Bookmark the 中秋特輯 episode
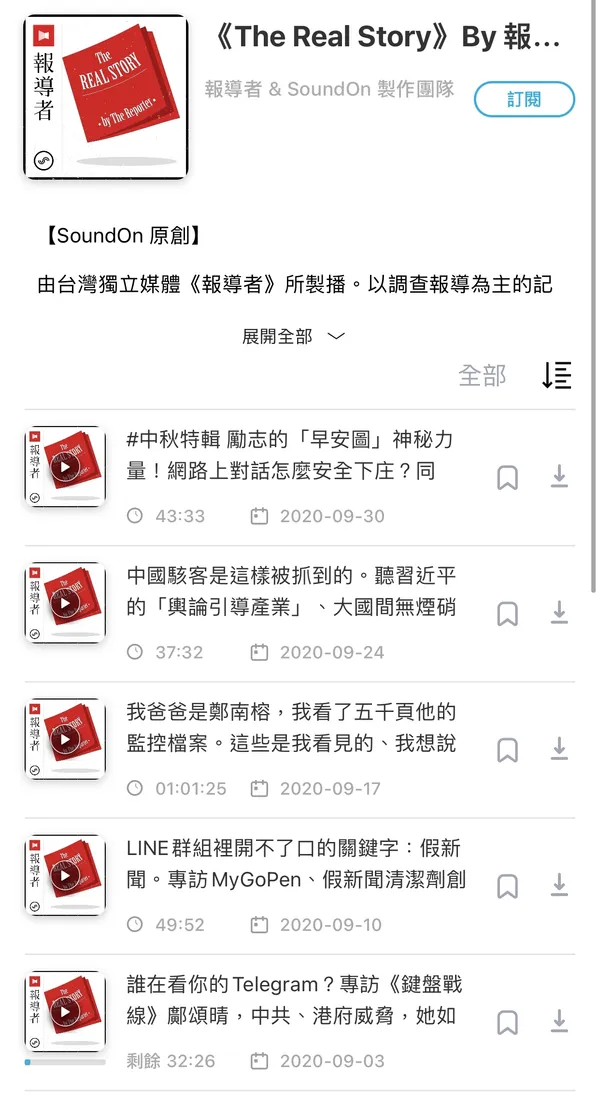The image size is (600, 1097). (x=508, y=478)
